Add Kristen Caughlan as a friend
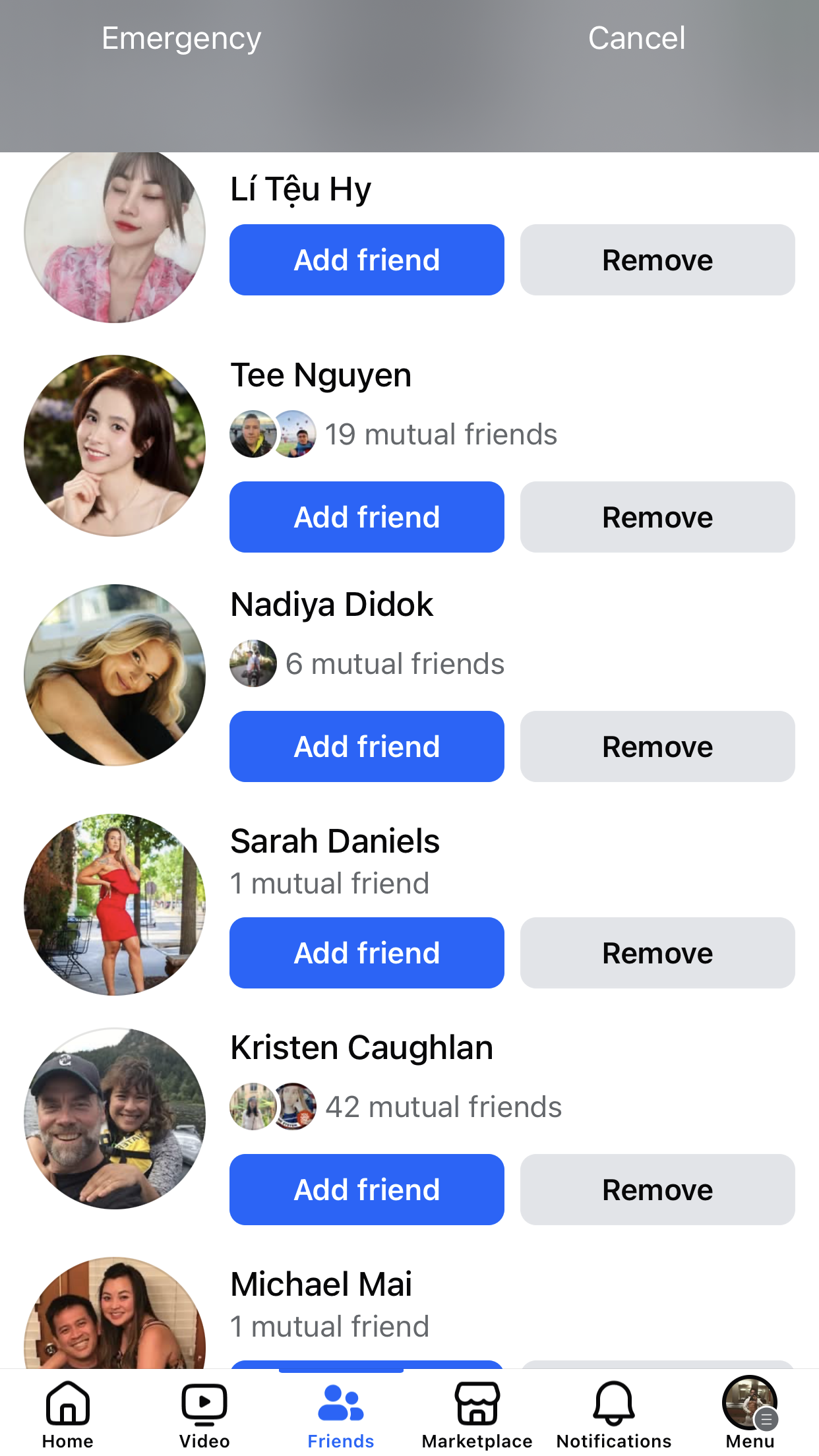Viewport: 819px width, 1456px height. click(x=367, y=1190)
